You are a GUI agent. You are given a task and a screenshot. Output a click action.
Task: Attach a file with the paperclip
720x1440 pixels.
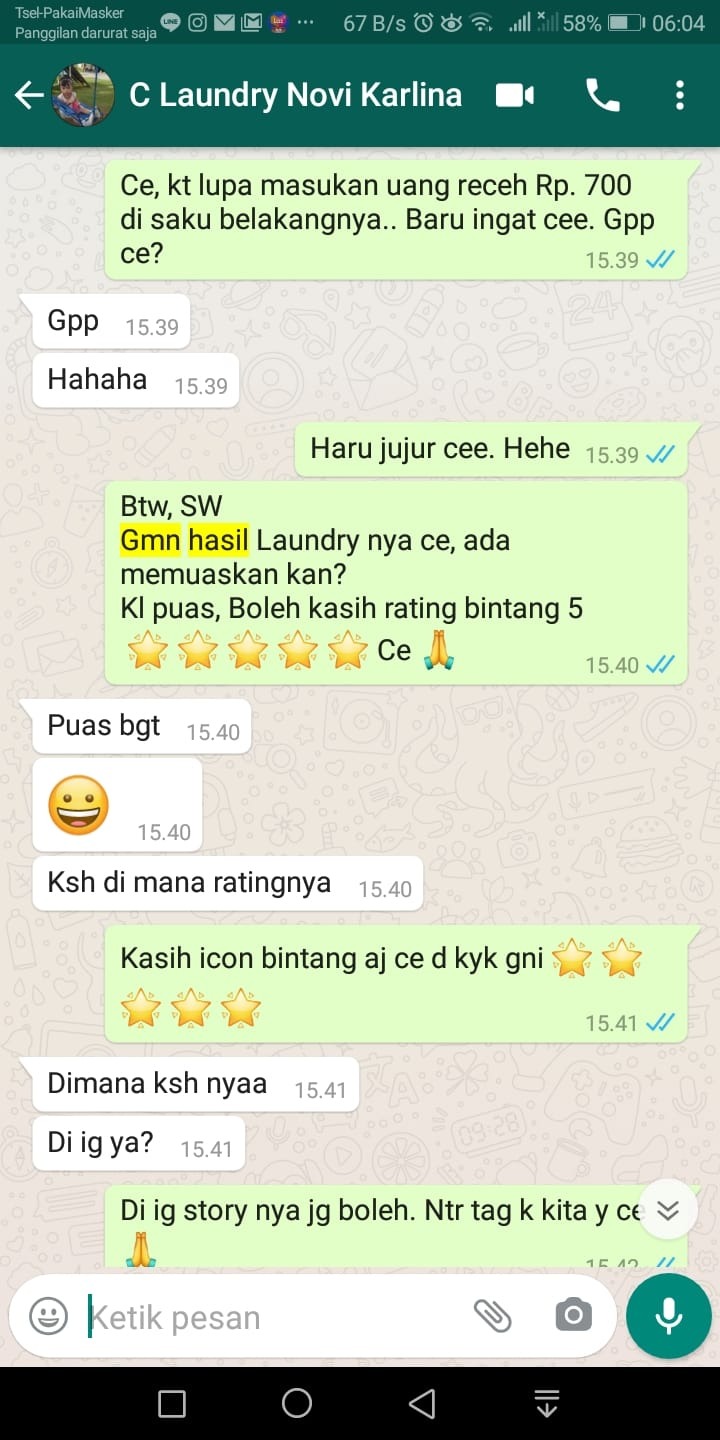point(492,1316)
